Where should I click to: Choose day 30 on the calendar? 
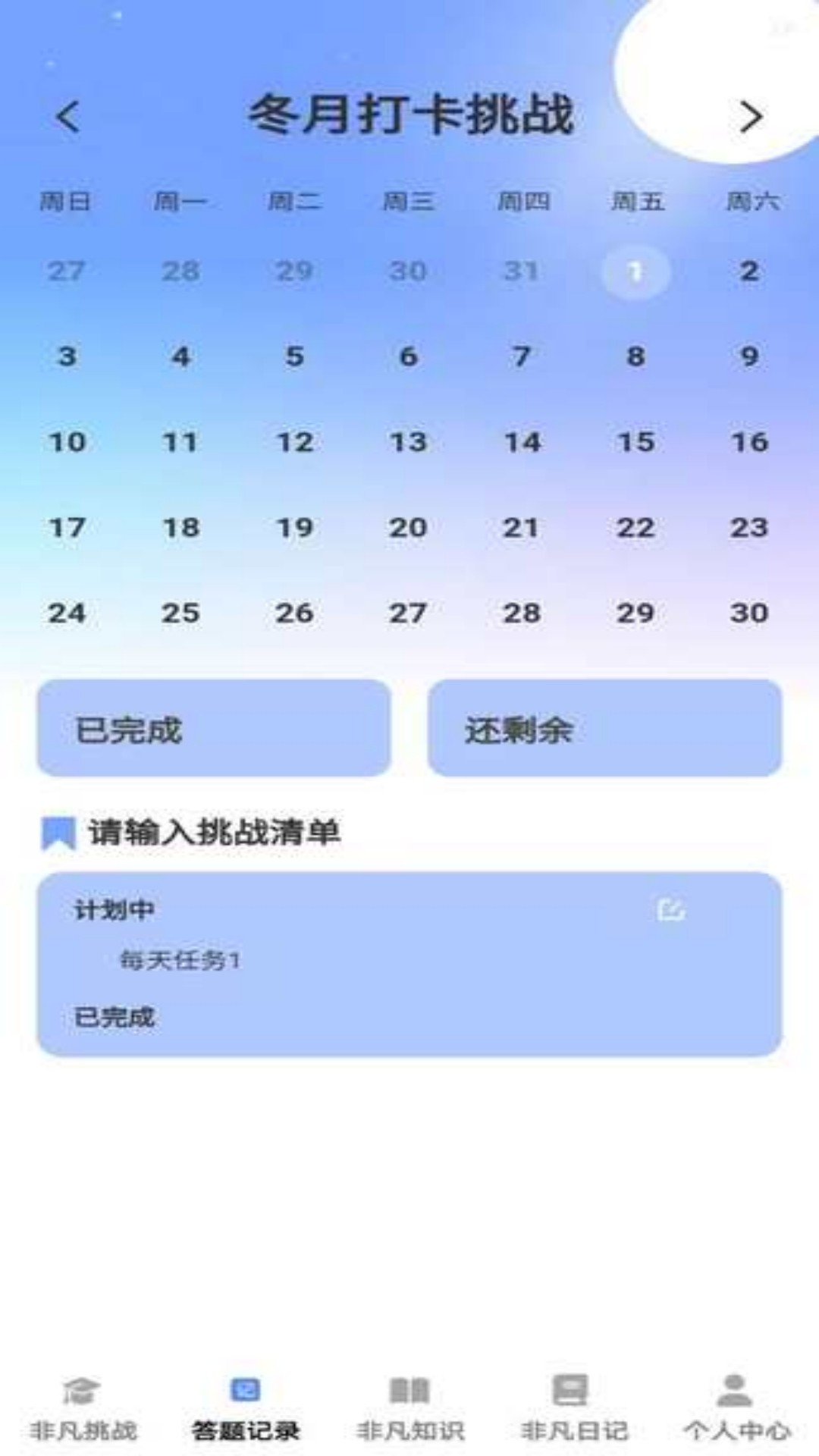pos(749,613)
